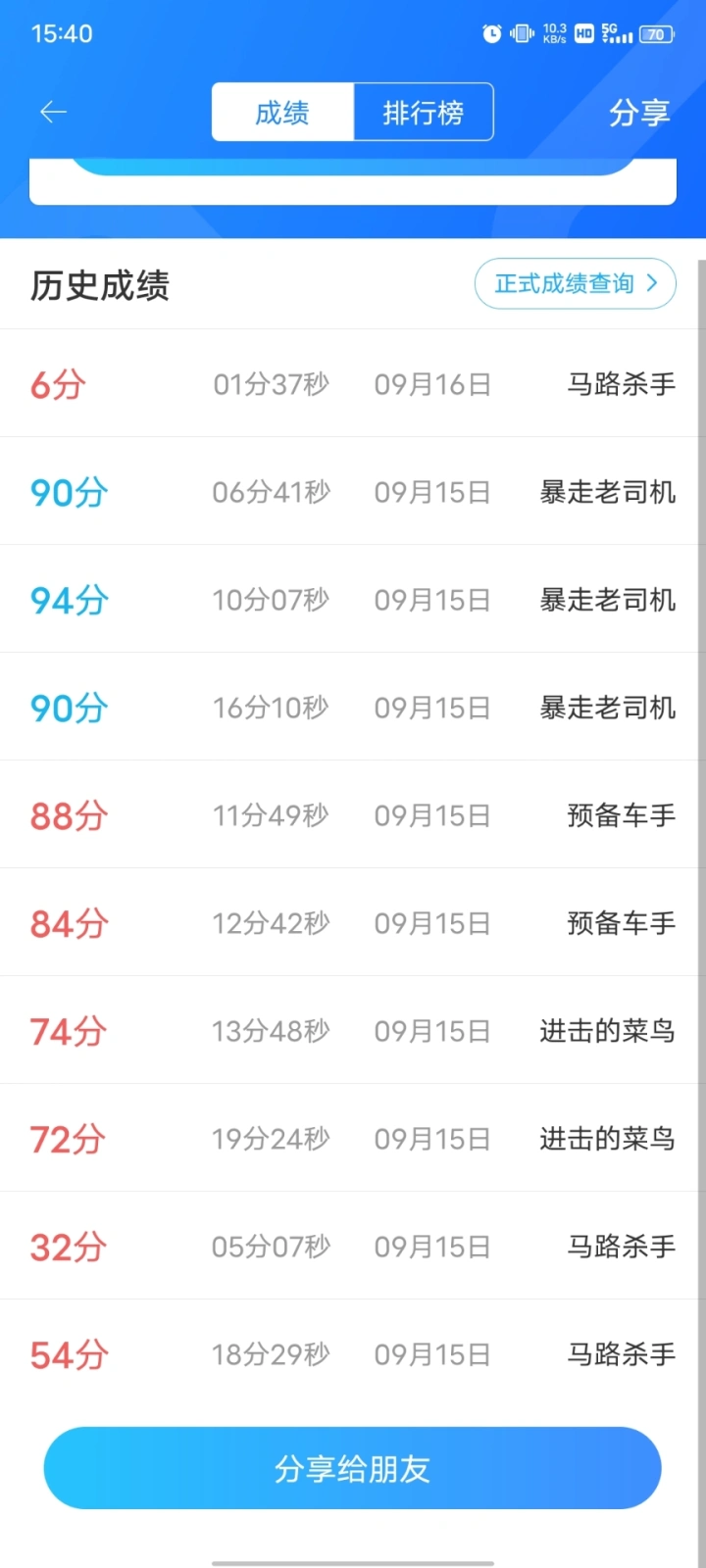The width and height of the screenshot is (706, 1568).
Task: Tap 分享 in the top bar
Action: click(x=639, y=113)
